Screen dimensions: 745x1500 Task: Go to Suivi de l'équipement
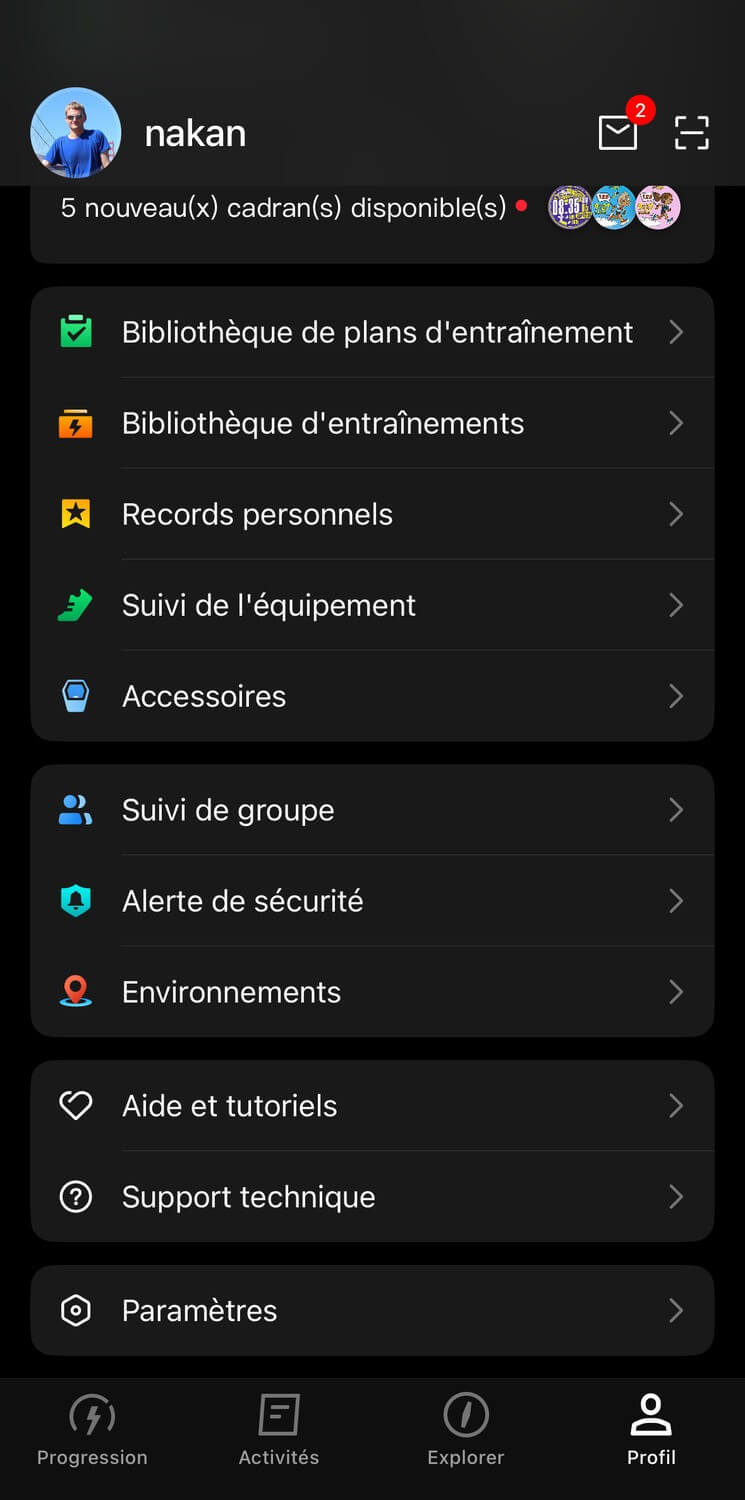click(x=372, y=605)
